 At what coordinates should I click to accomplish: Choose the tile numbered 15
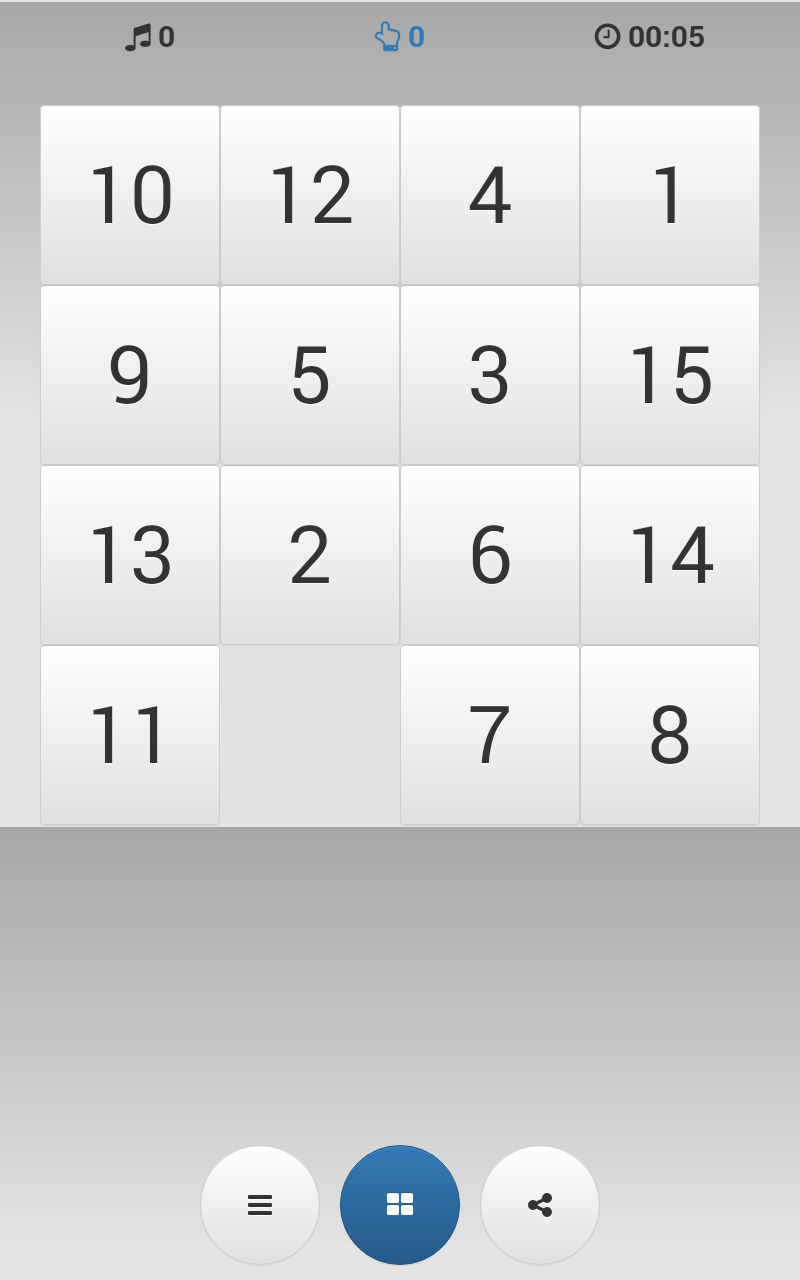pyautogui.click(x=670, y=375)
